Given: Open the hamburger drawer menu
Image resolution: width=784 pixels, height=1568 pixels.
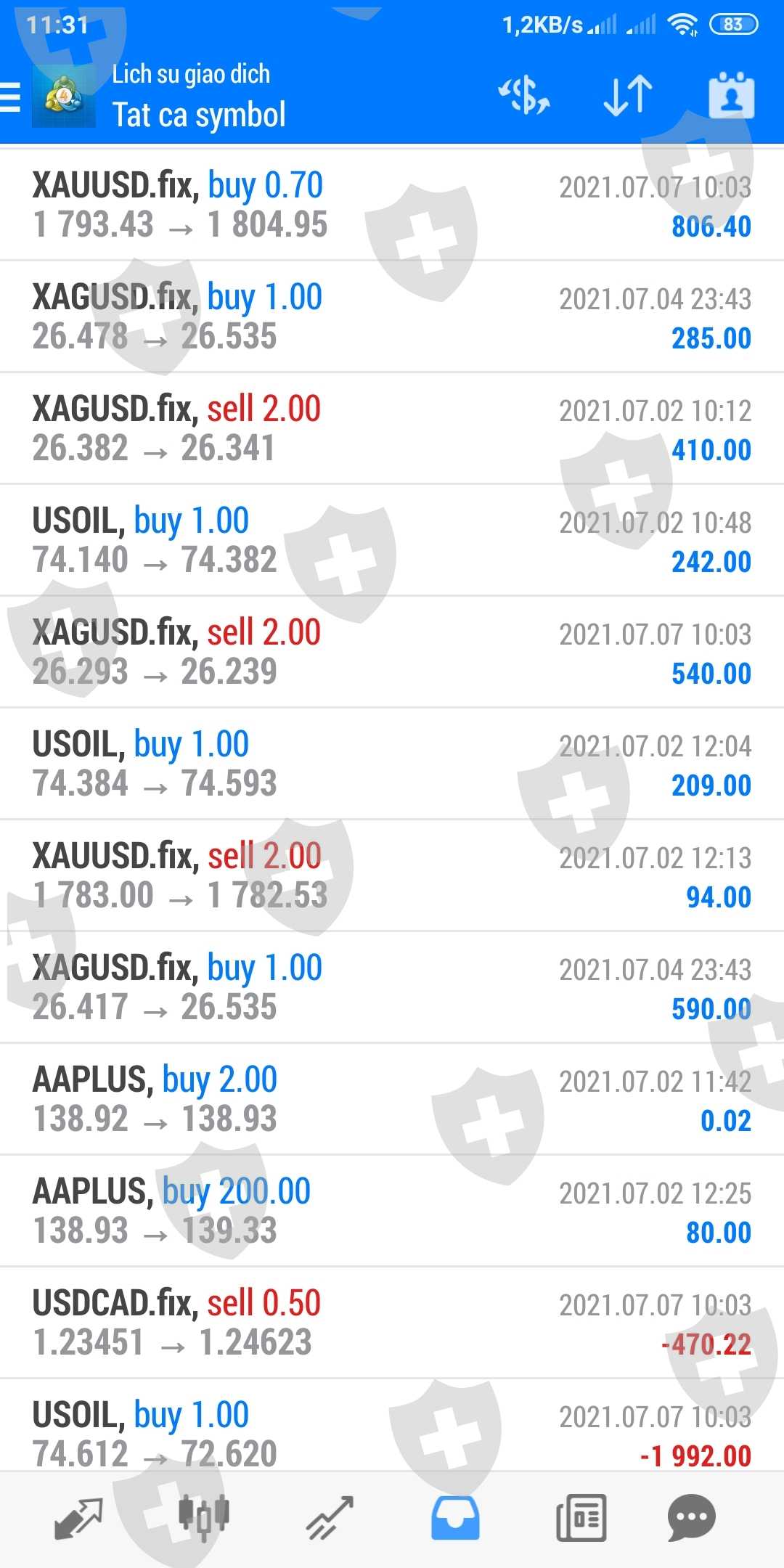Looking at the screenshot, I should coord(10,97).
